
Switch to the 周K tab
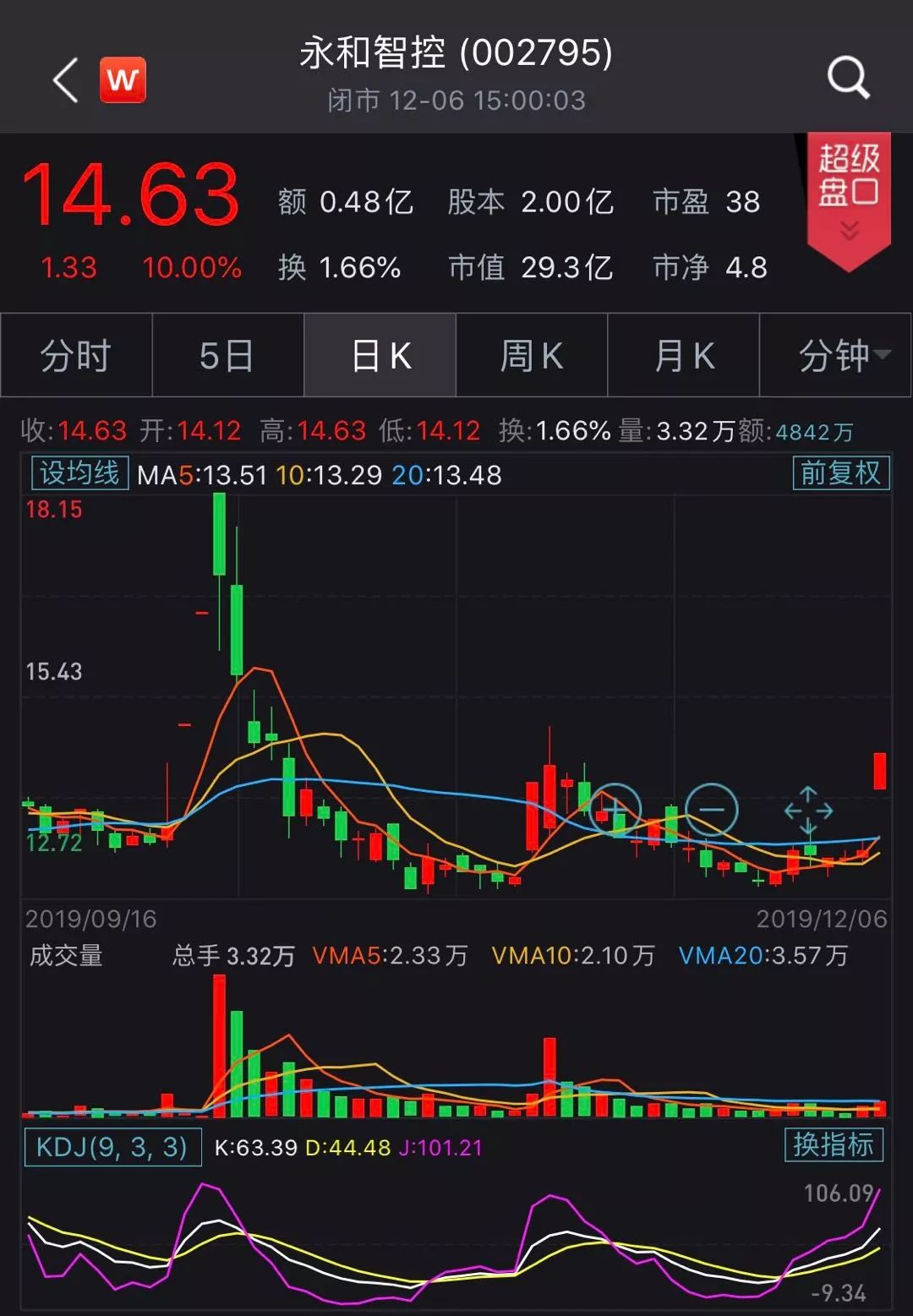pyautogui.click(x=532, y=356)
